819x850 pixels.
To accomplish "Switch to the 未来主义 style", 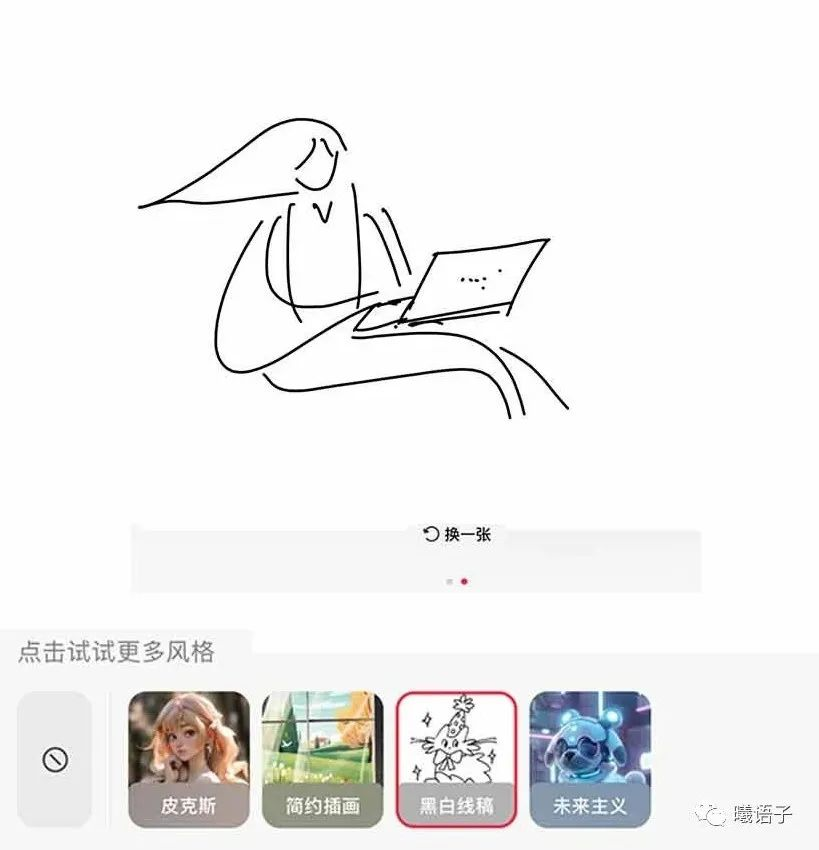I will click(590, 759).
